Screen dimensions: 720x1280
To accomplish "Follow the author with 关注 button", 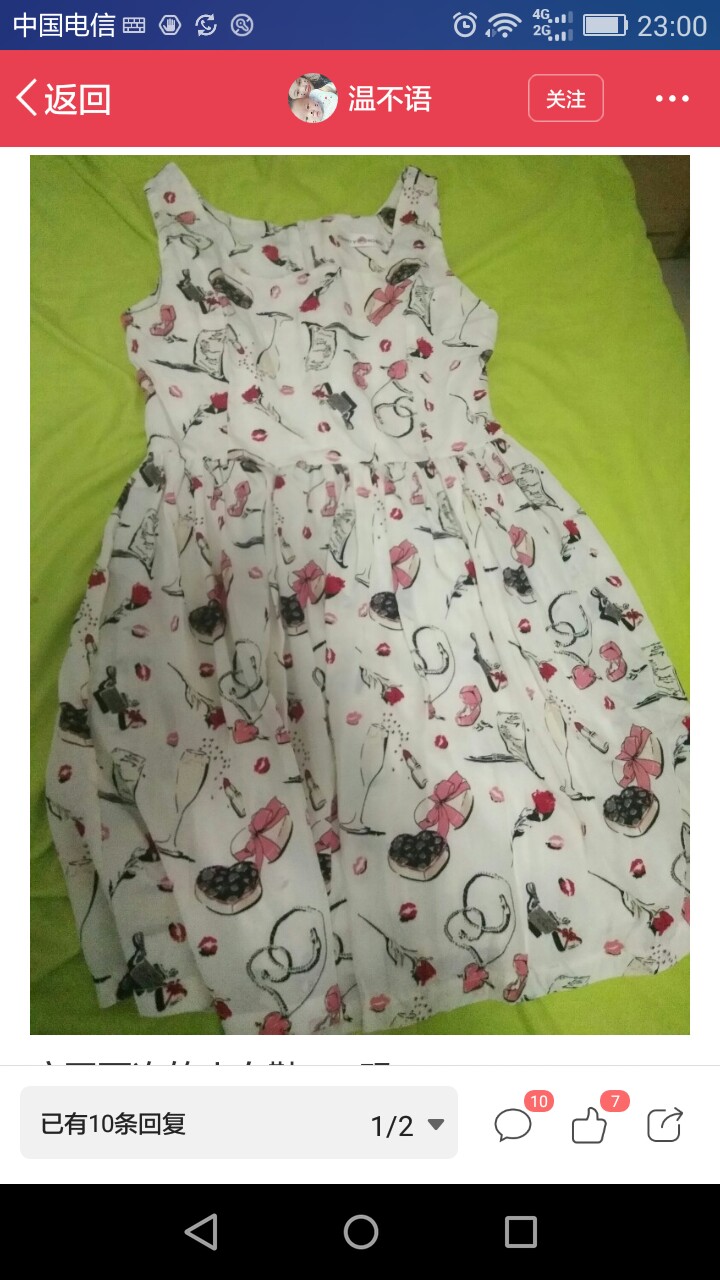I will (x=566, y=98).
